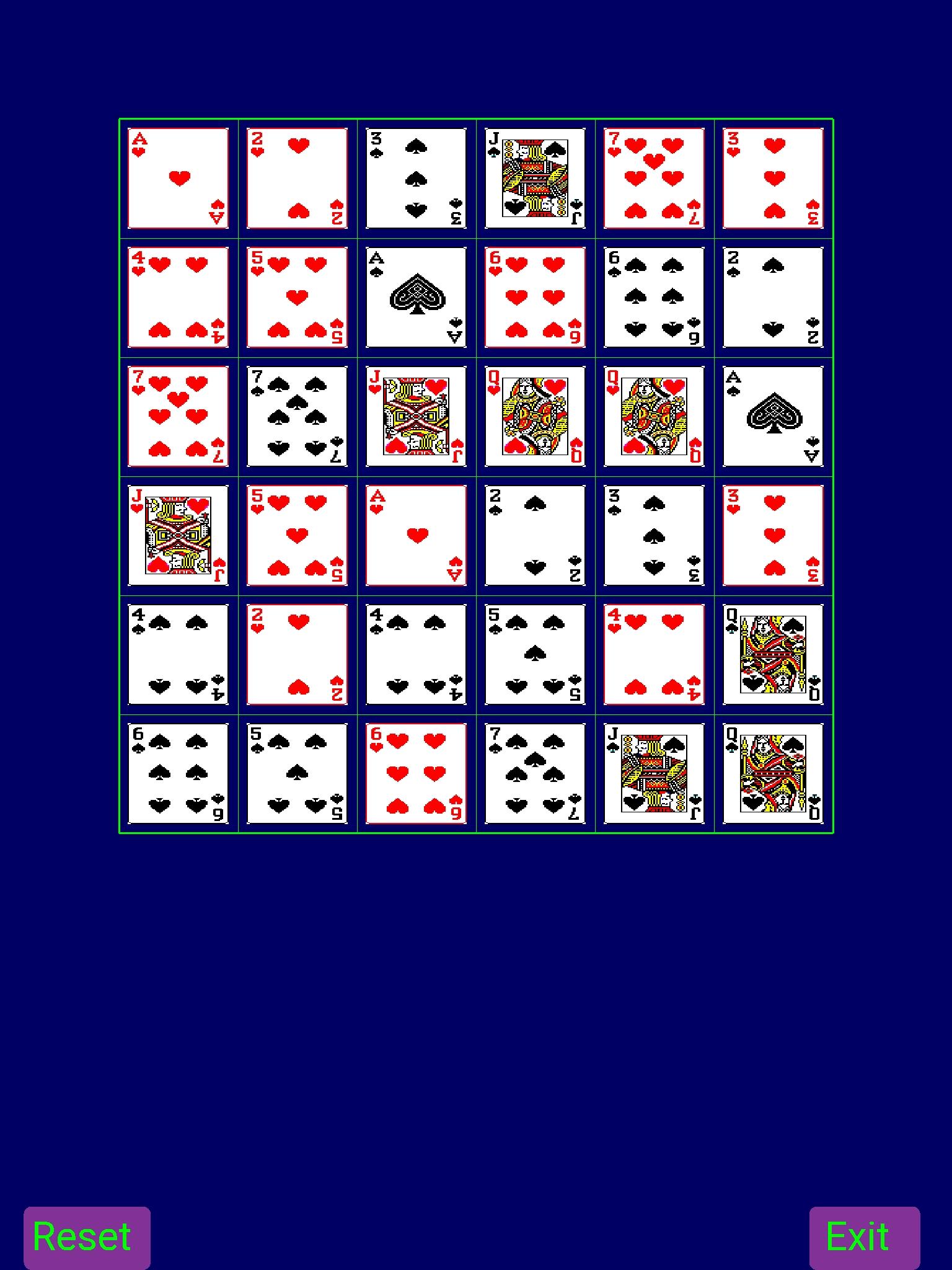This screenshot has width=952, height=1270.
Task: Exit the card game
Action: click(x=865, y=1238)
